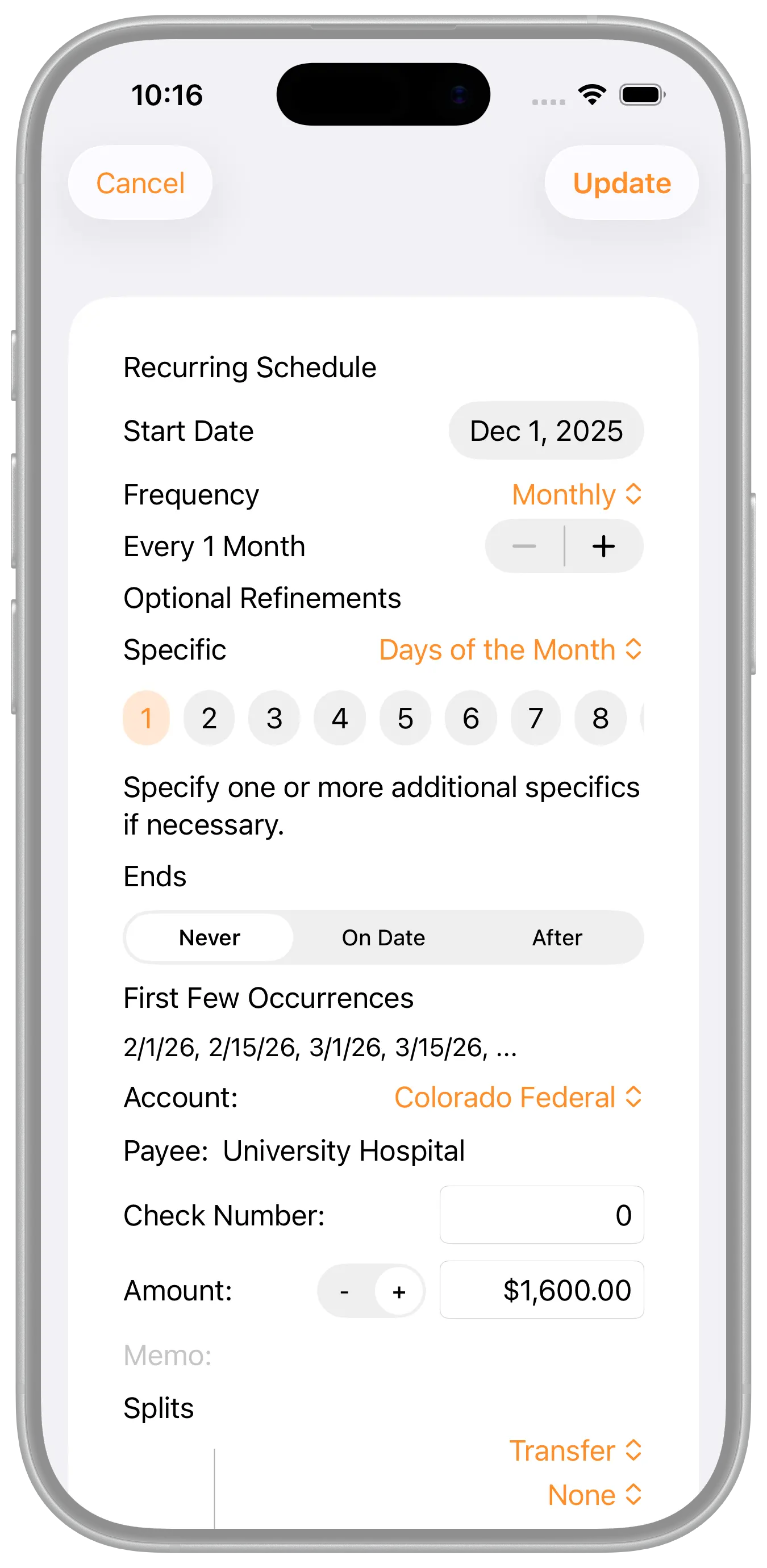Change the Monthly frequency dropdown

point(576,494)
